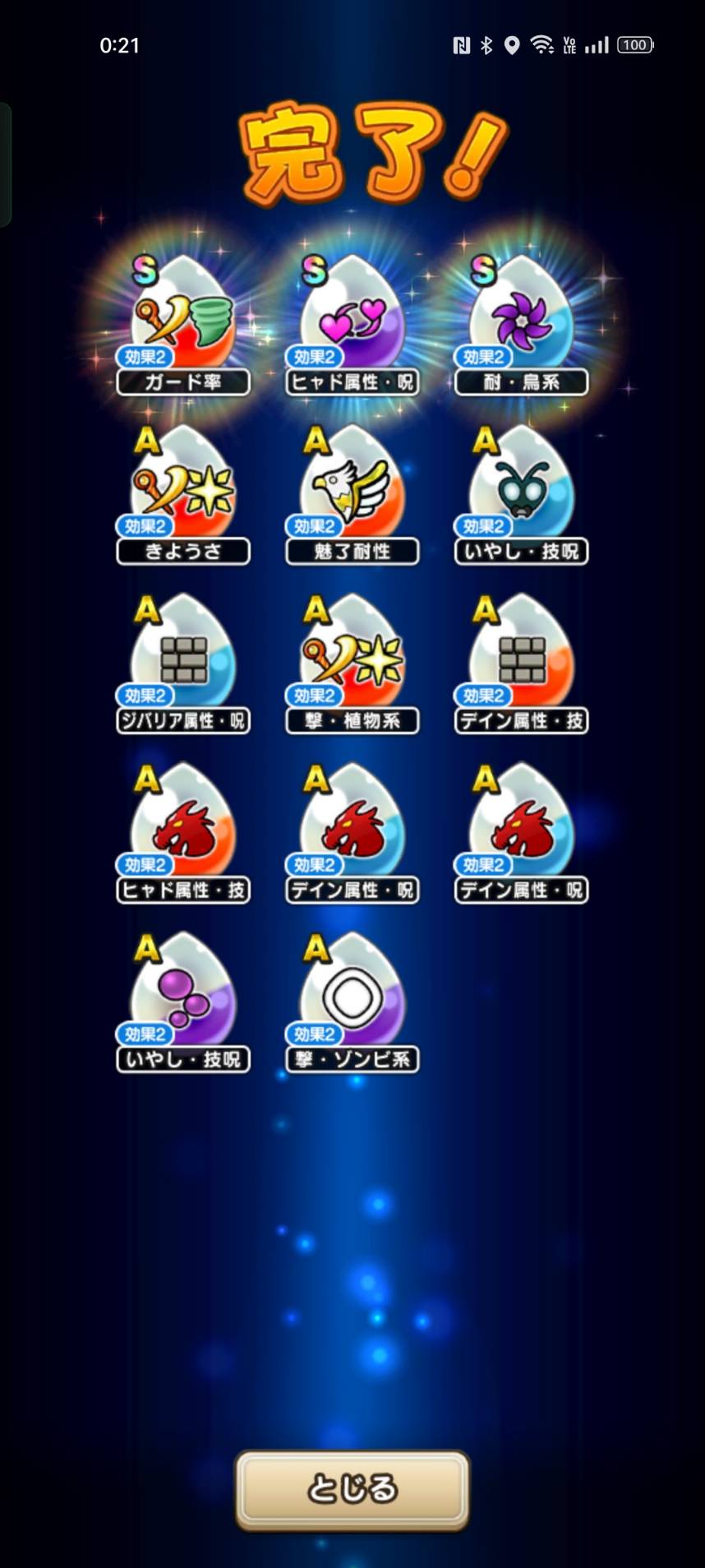Select the ヒャド属性・技 orb
The width and height of the screenshot is (705, 1568).
(x=183, y=826)
